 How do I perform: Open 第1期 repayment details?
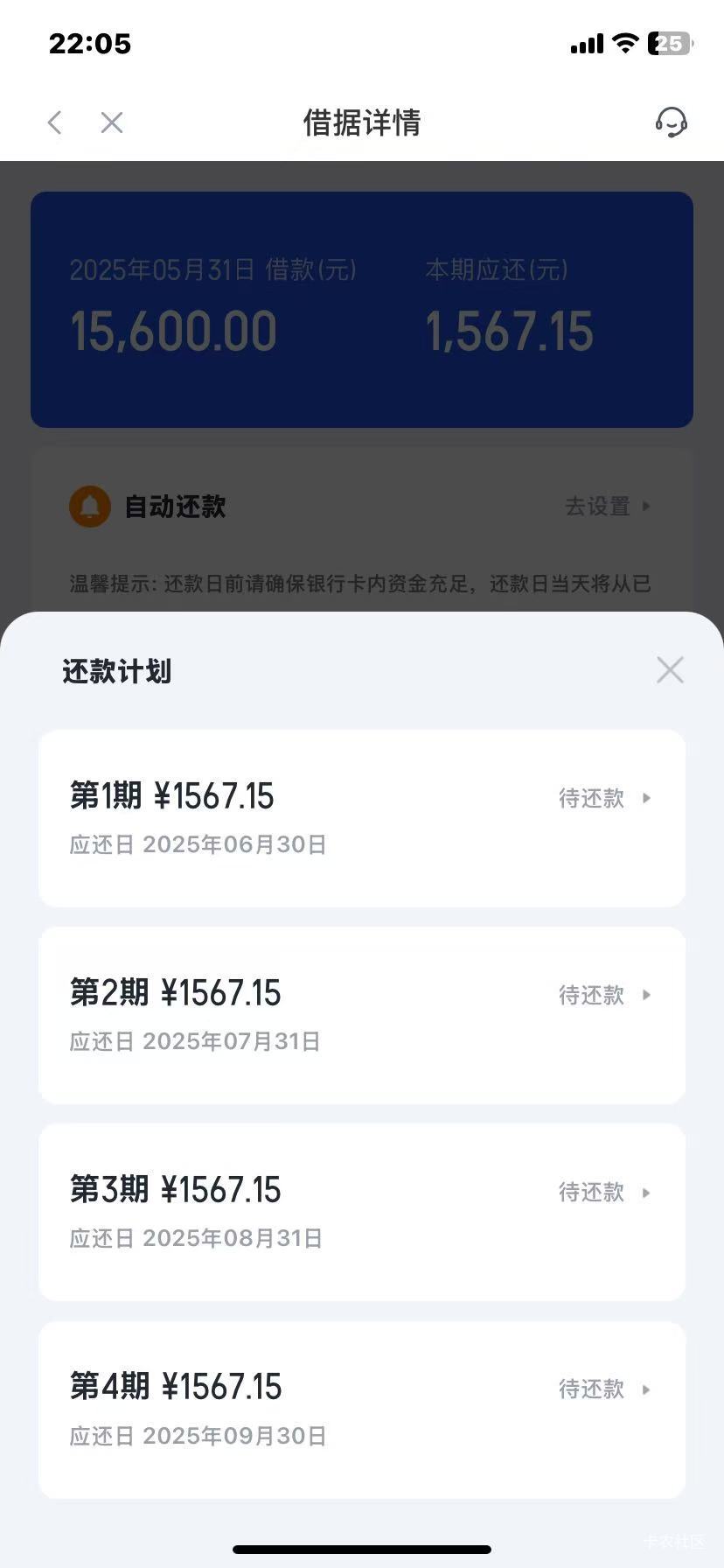coord(362,818)
